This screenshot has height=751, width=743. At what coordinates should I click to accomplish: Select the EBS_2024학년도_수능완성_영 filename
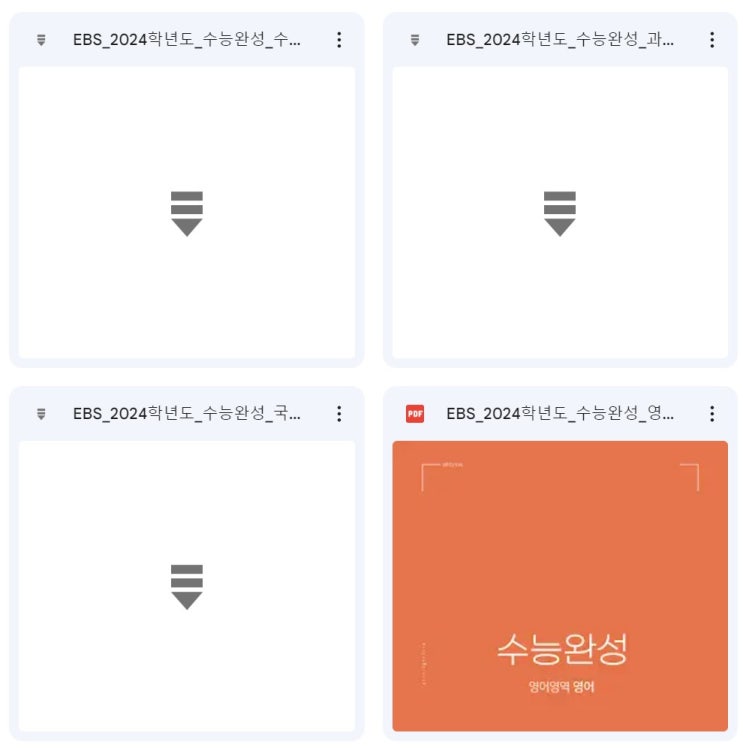click(x=559, y=413)
